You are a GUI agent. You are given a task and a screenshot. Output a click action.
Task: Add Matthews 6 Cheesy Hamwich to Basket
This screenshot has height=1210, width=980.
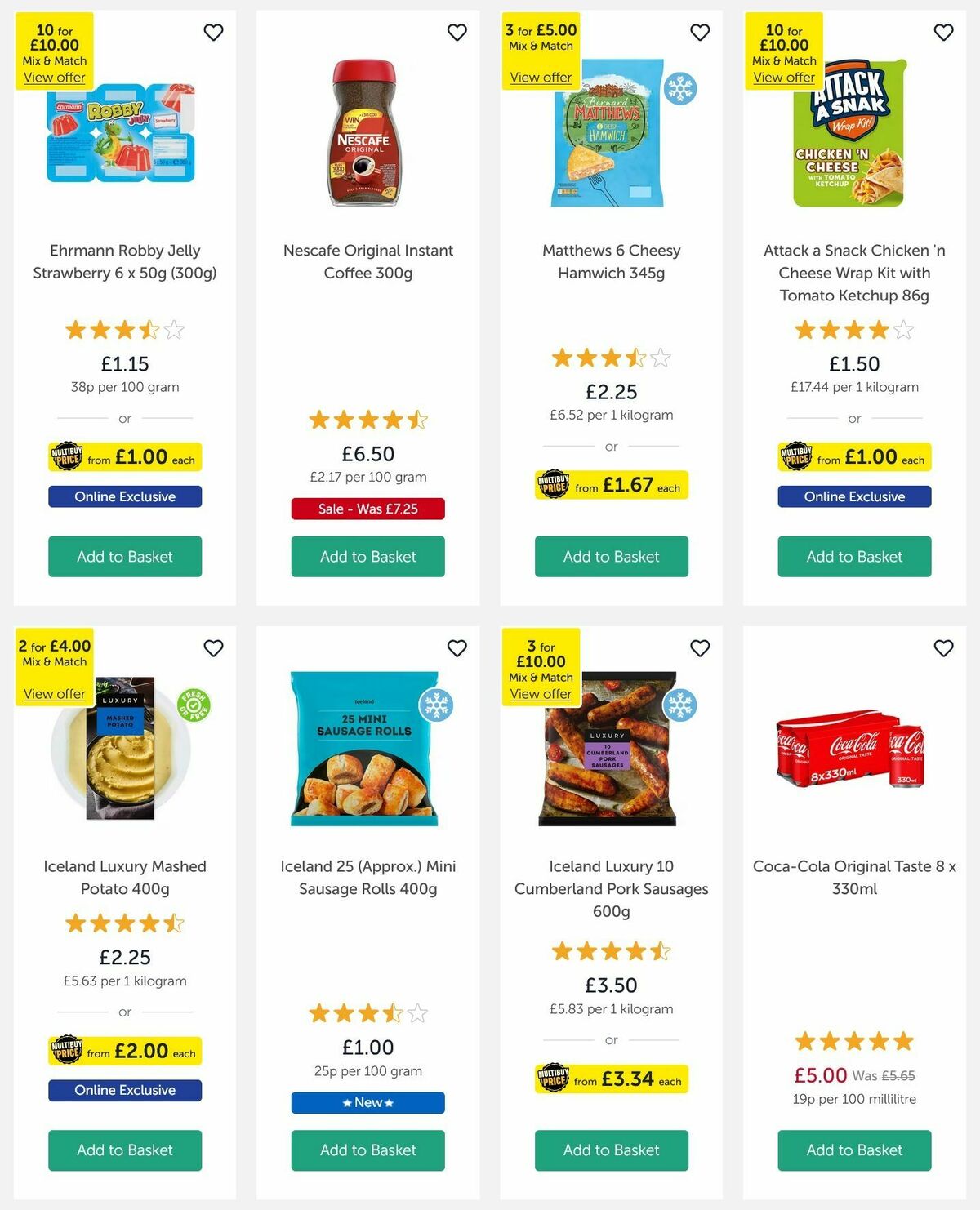(611, 557)
